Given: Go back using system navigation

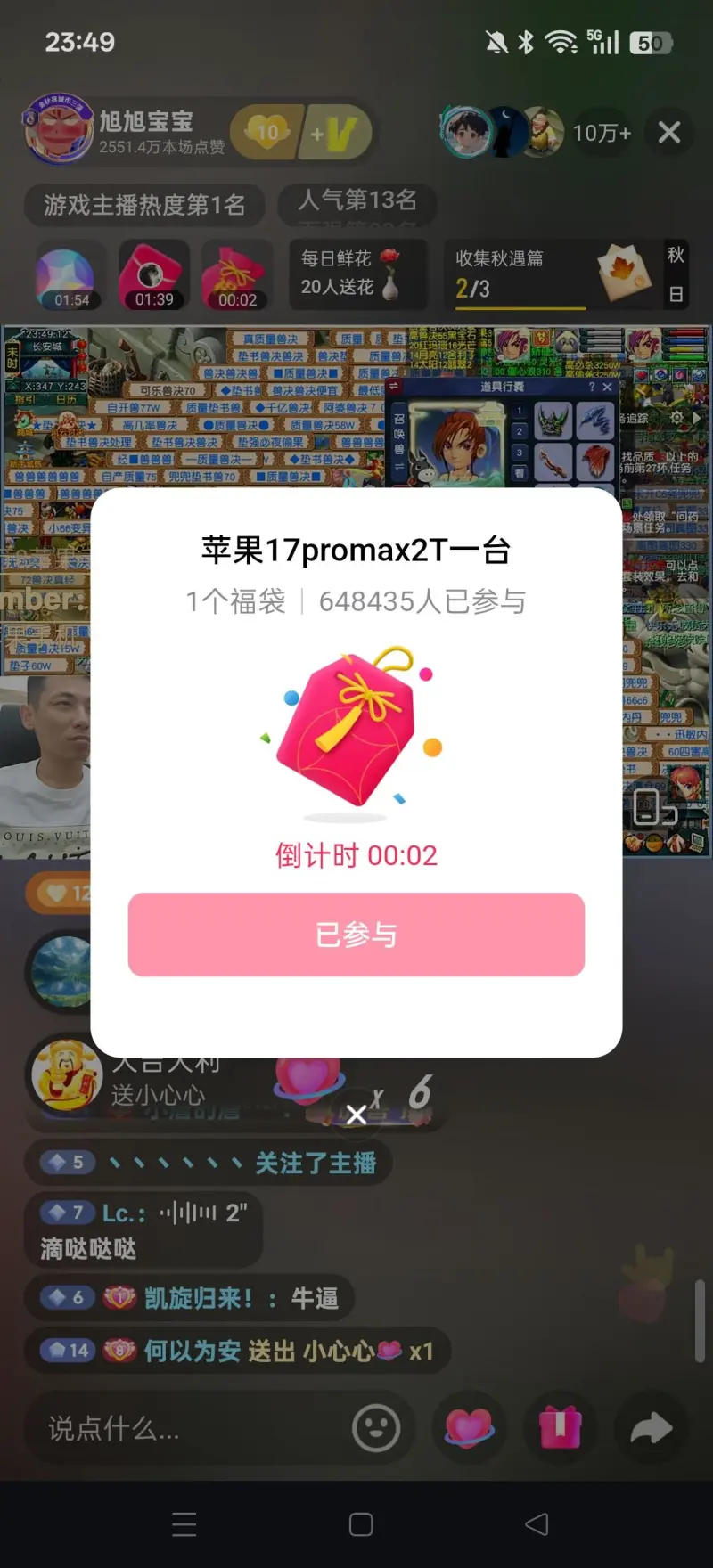Looking at the screenshot, I should tap(537, 1524).
